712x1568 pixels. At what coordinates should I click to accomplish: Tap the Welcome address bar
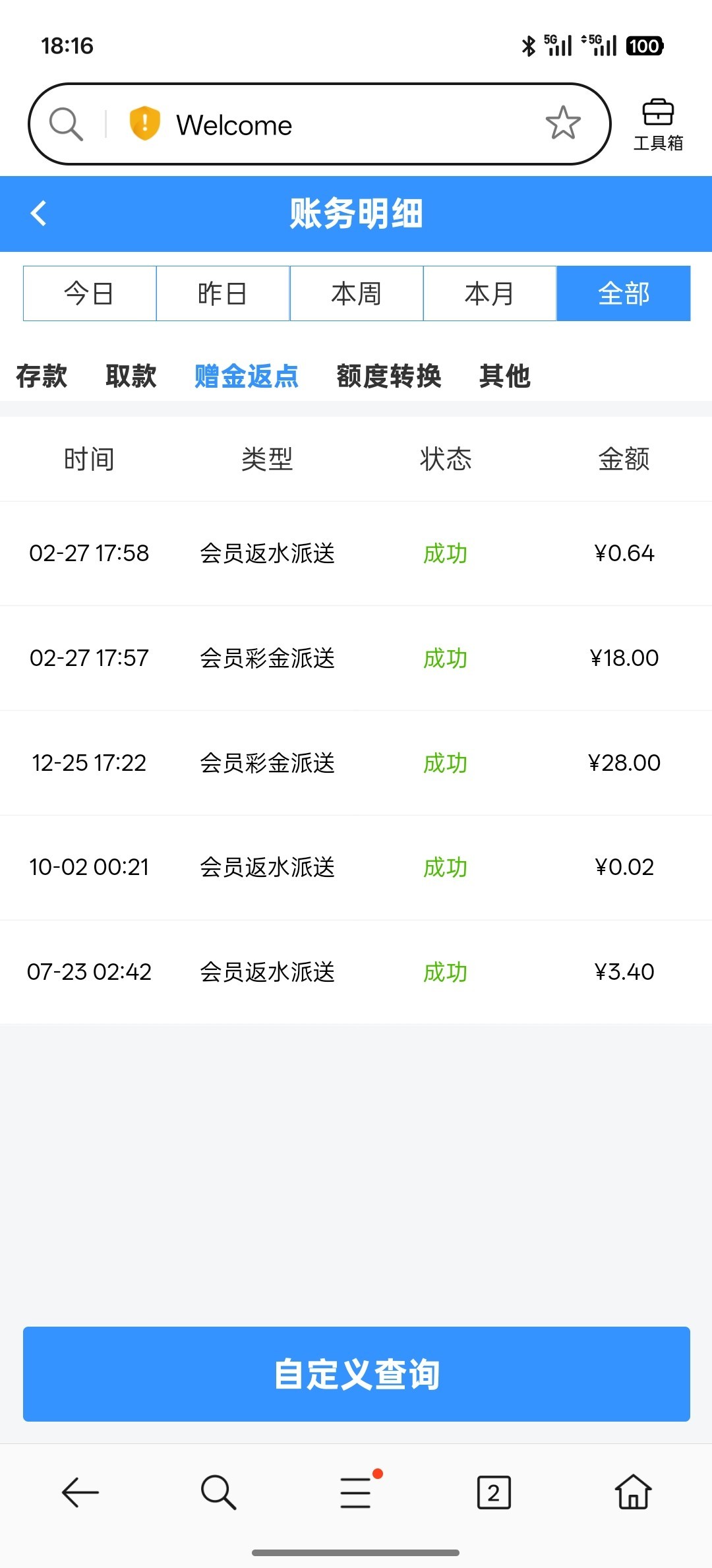click(x=330, y=124)
